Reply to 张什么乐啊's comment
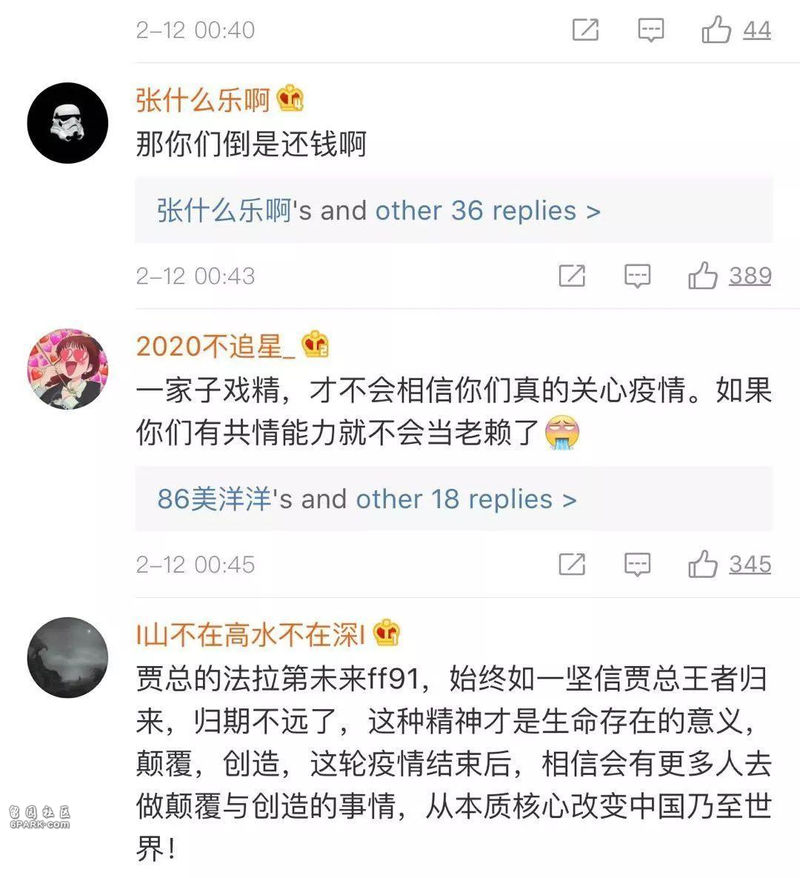Viewport: 800px width, 878px height. point(638,276)
